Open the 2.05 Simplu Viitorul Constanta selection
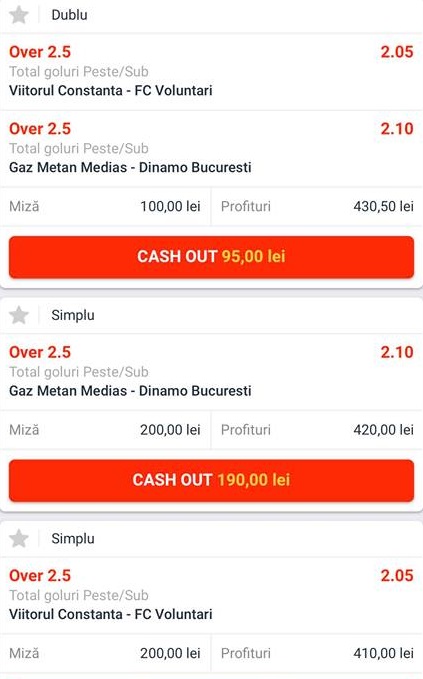 (211, 595)
